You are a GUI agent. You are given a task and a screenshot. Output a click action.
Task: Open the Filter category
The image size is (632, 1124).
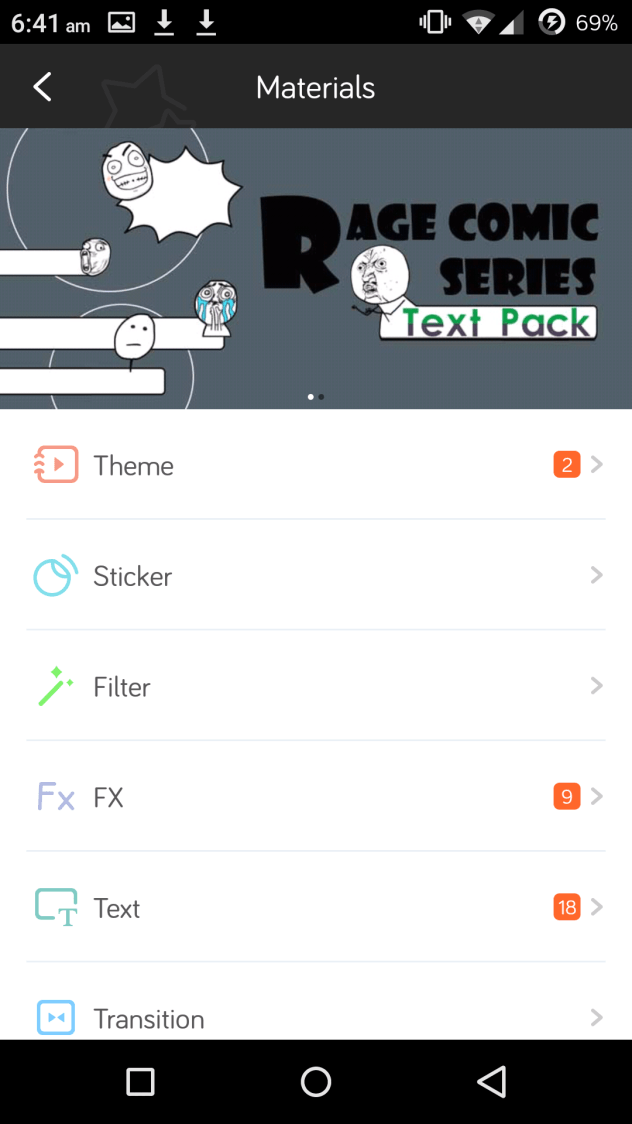[316, 687]
